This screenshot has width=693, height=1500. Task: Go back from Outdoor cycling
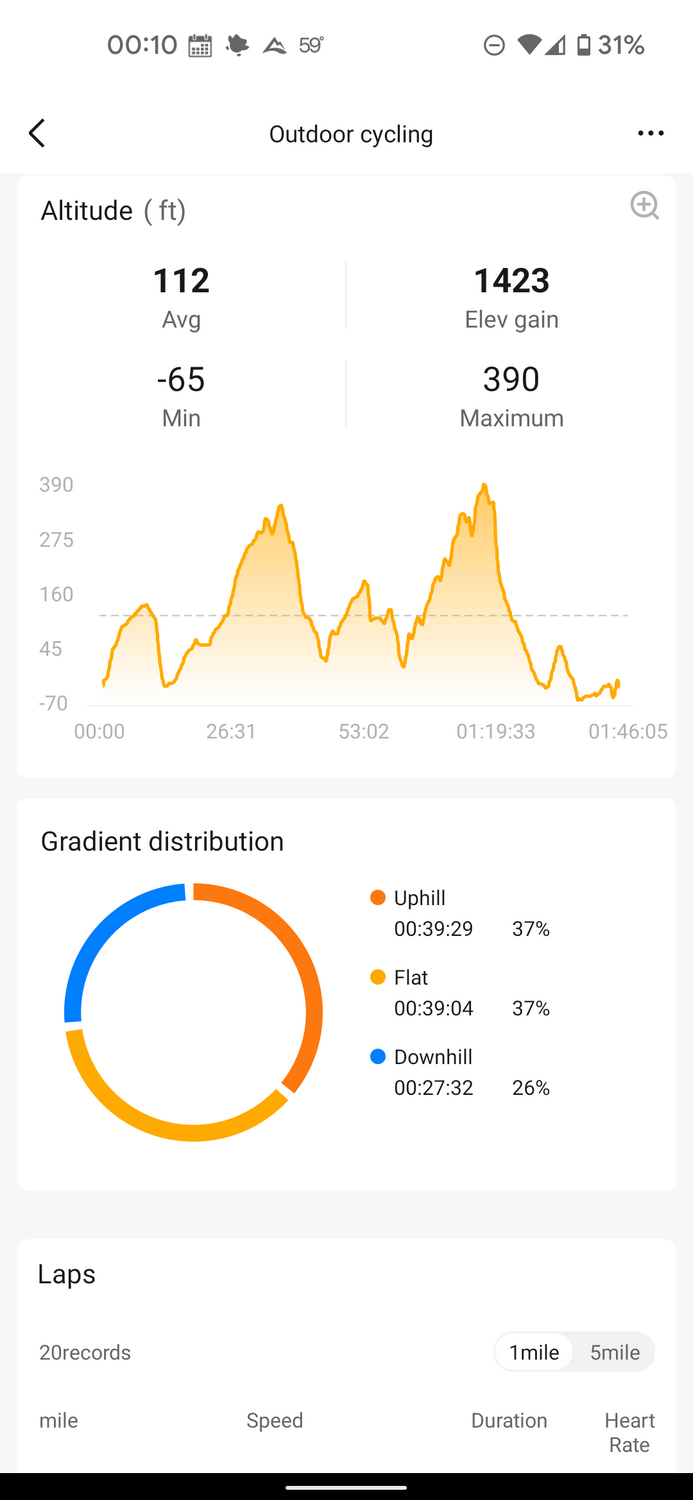pos(37,133)
